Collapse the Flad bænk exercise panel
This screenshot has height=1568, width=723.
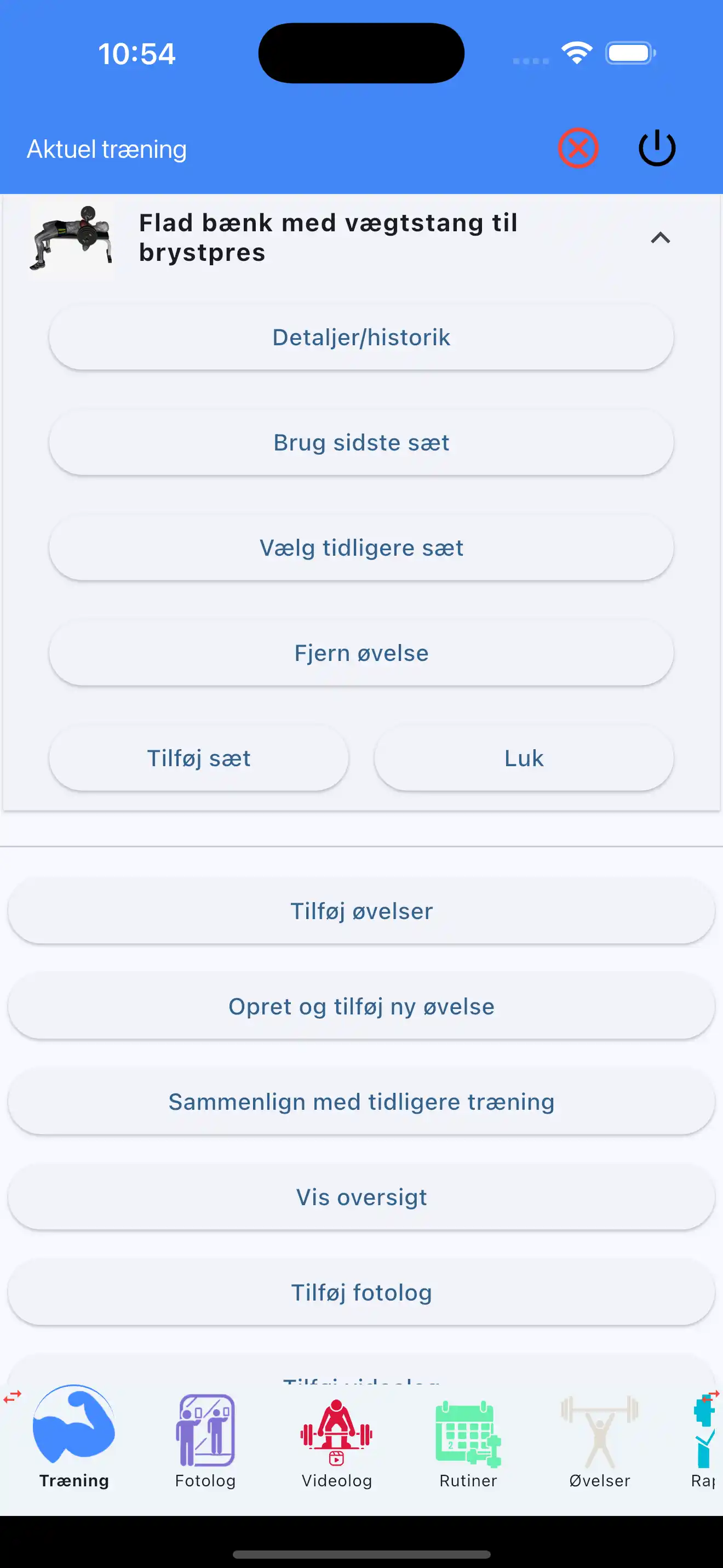[x=661, y=238]
